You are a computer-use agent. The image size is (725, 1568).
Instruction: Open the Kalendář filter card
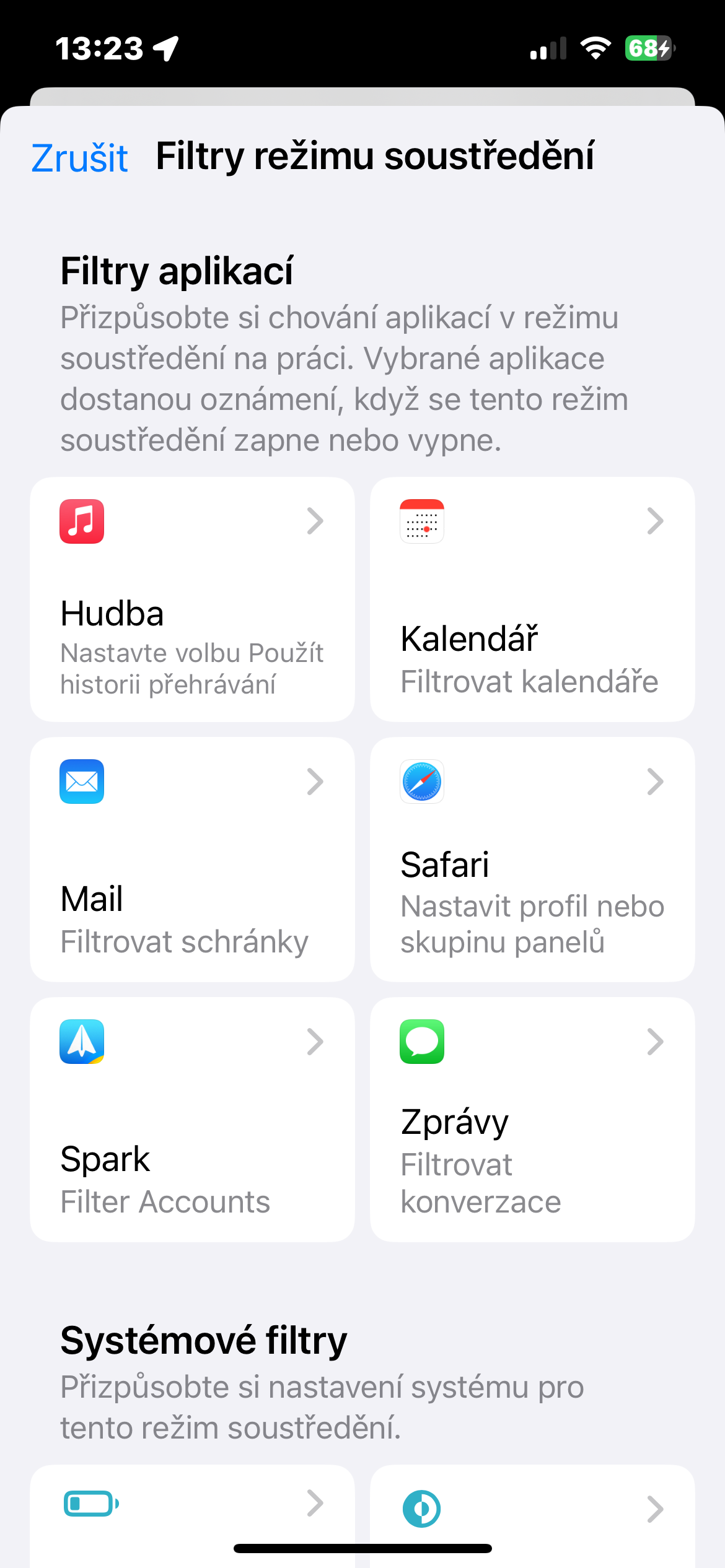click(x=532, y=599)
